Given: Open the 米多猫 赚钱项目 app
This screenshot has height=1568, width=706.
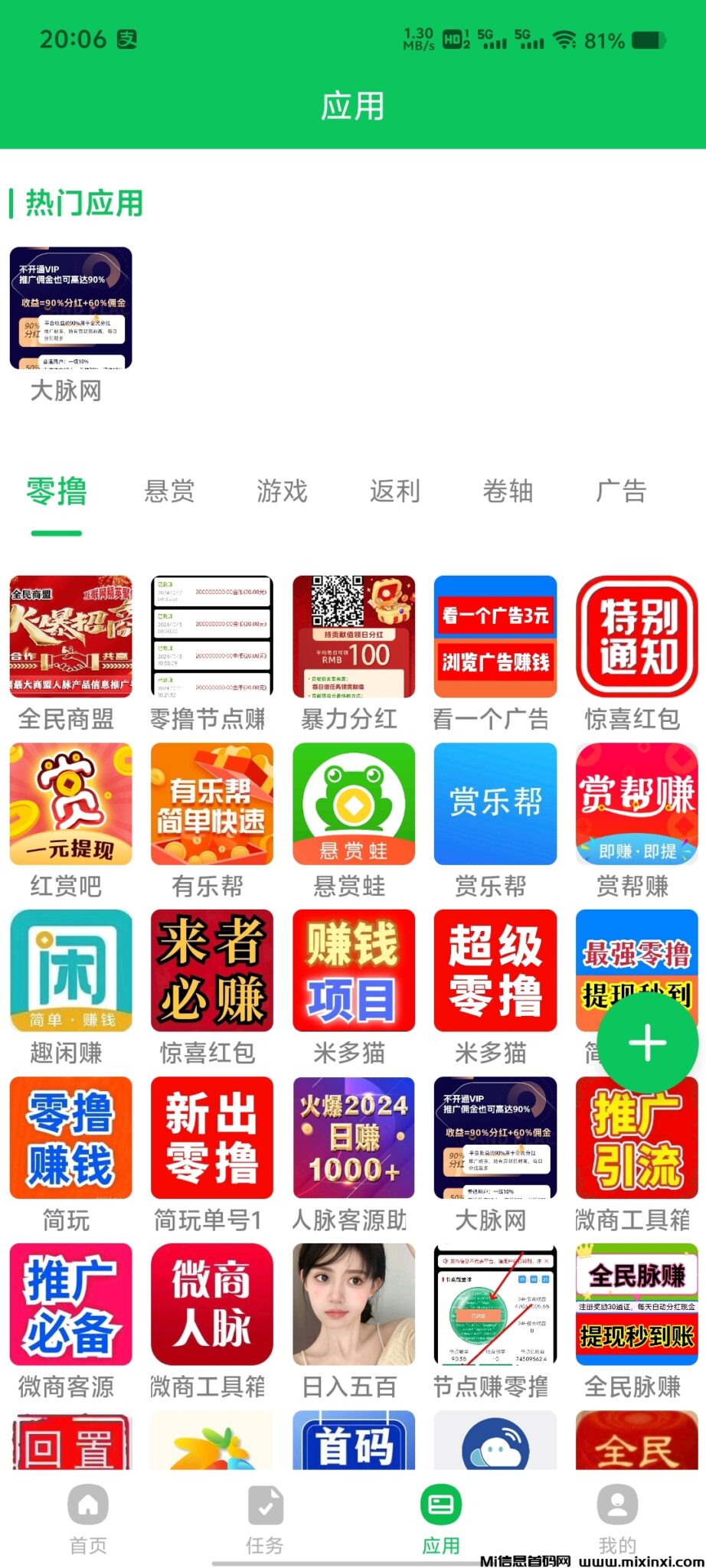Looking at the screenshot, I should [x=353, y=970].
